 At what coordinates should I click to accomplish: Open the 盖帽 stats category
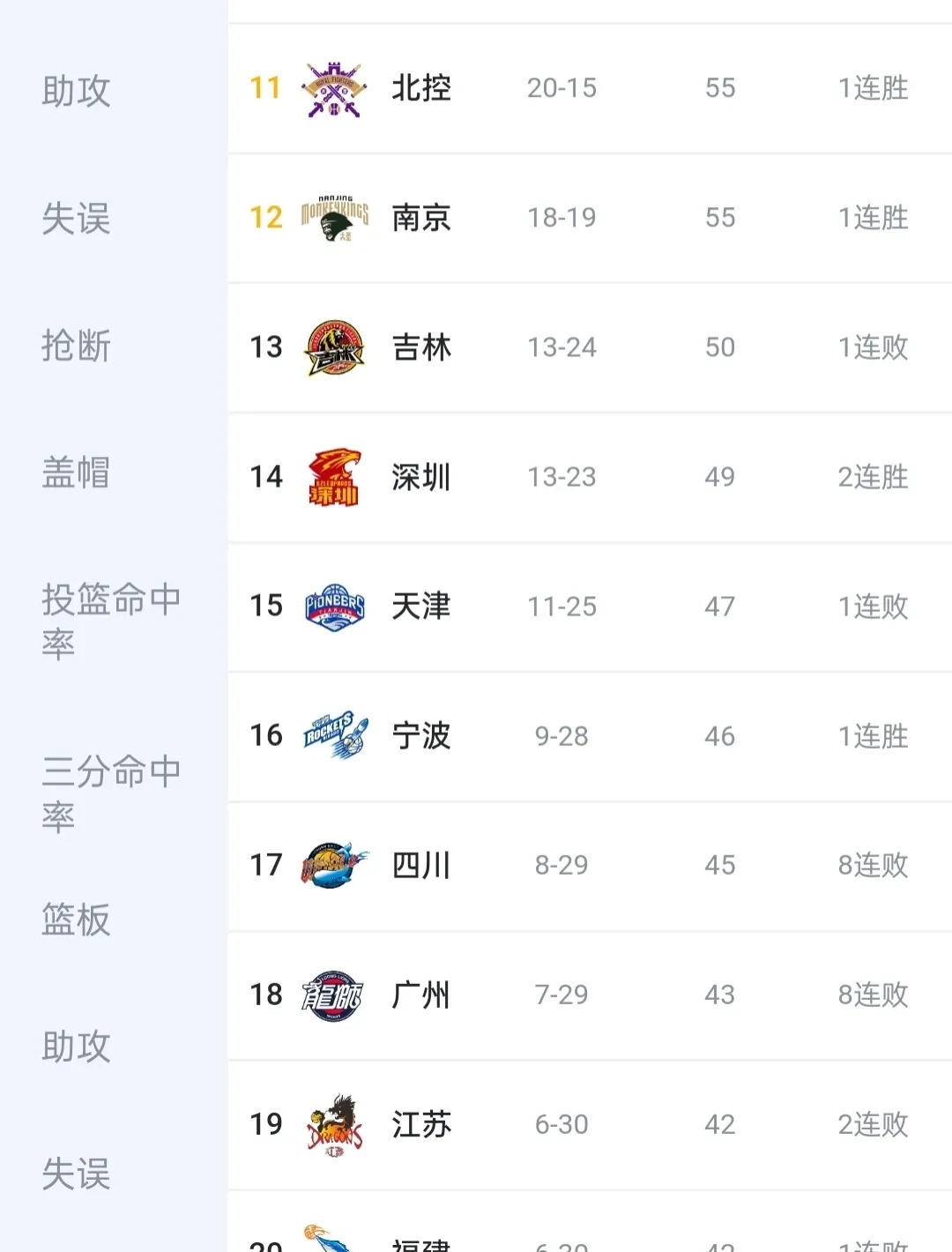coord(76,474)
